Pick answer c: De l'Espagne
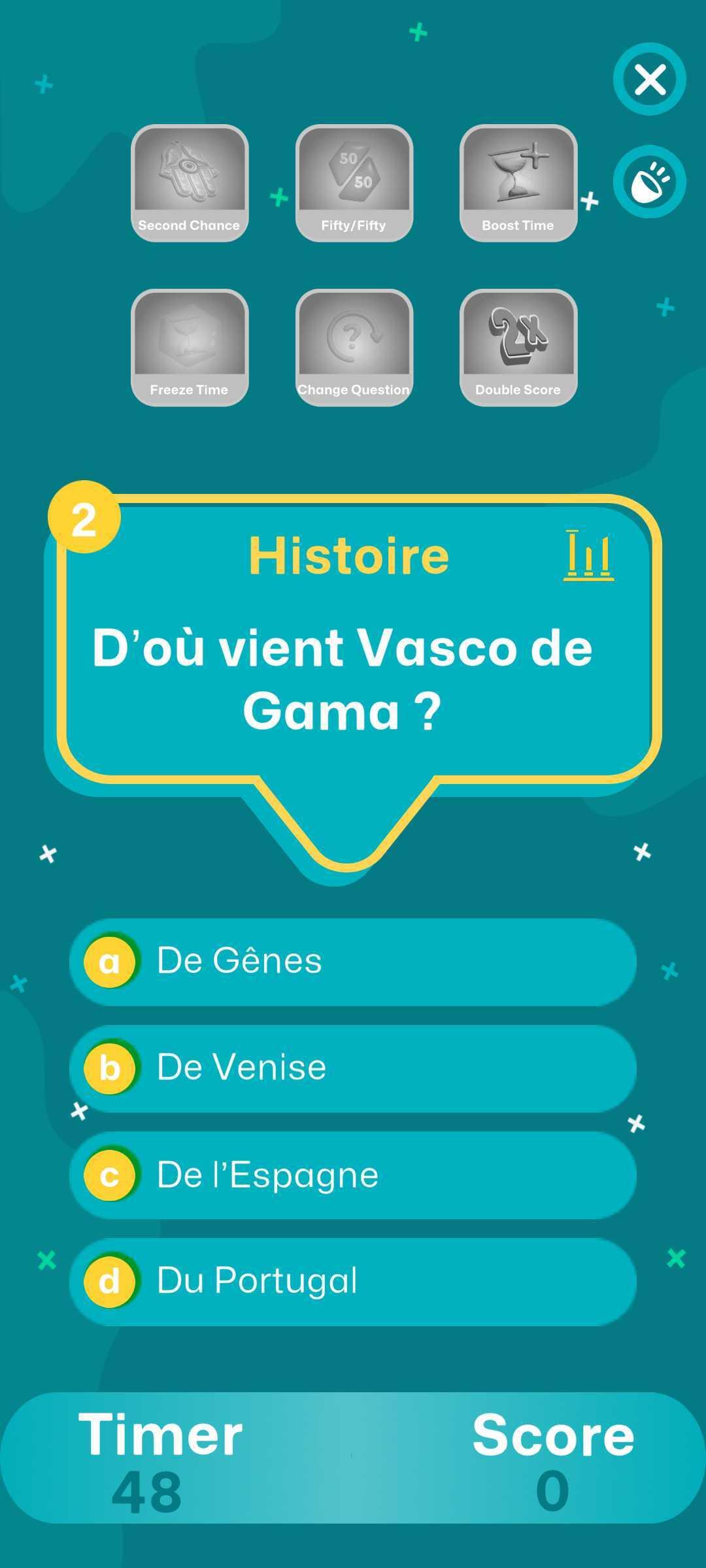This screenshot has width=706, height=1568. click(x=353, y=1175)
